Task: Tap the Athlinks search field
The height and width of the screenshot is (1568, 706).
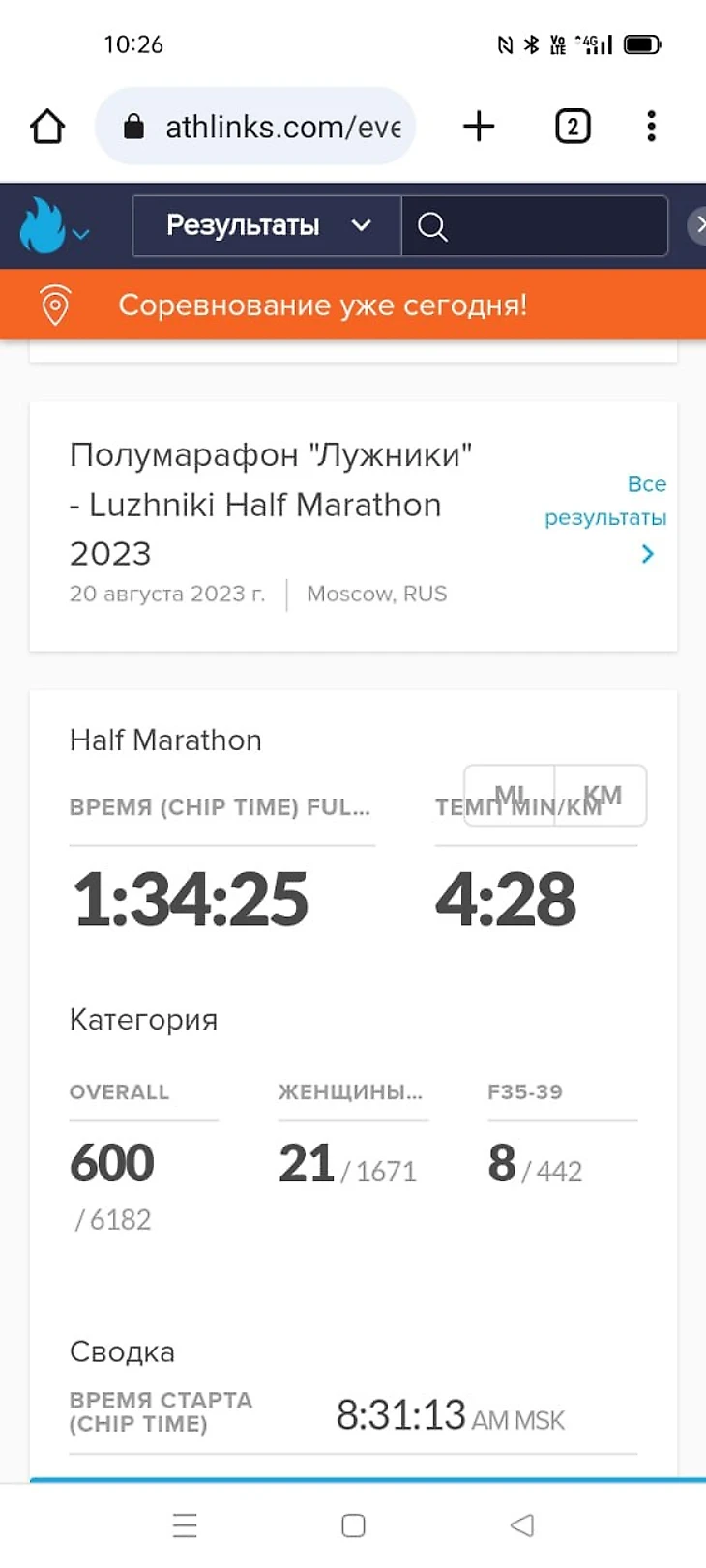Action: [x=535, y=226]
